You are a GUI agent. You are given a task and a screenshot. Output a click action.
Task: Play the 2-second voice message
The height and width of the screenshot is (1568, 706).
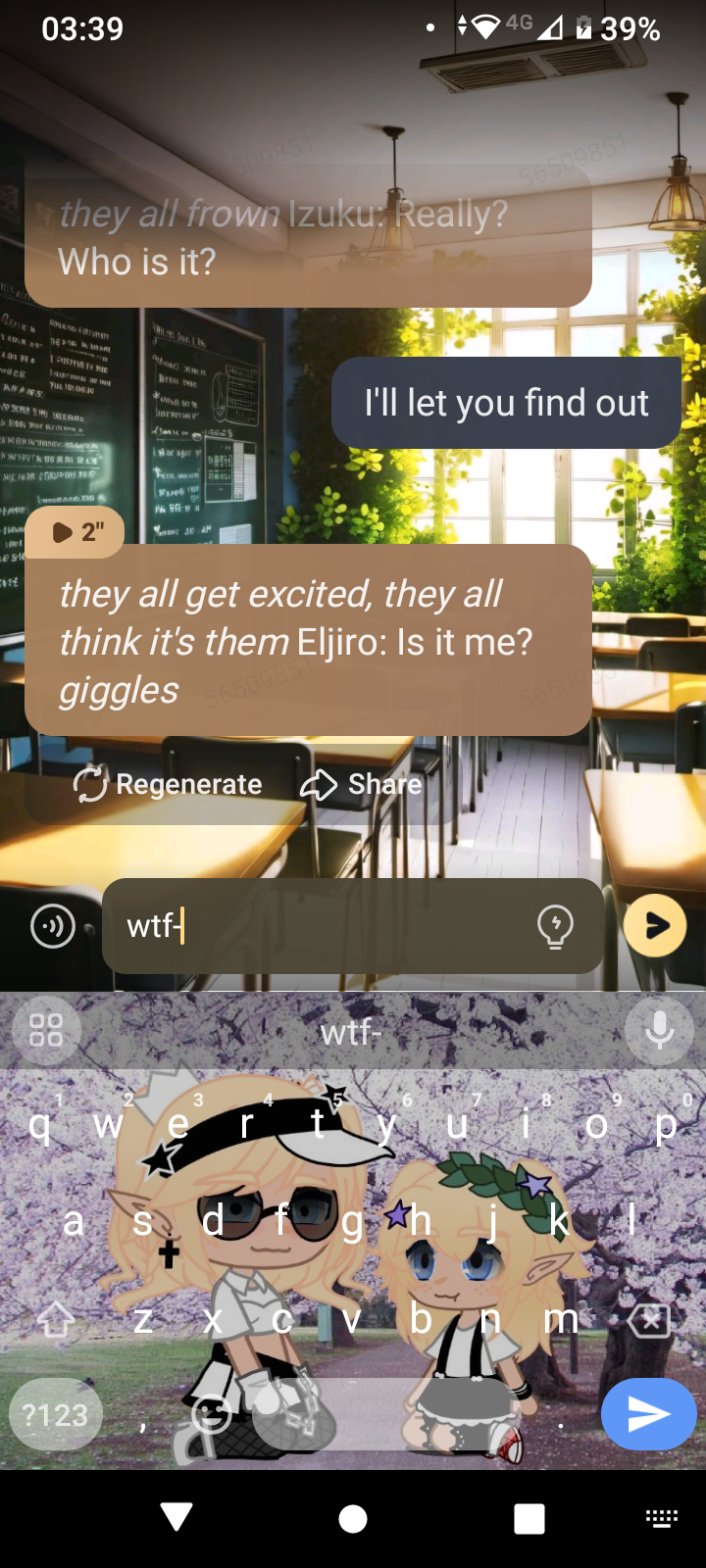[75, 532]
